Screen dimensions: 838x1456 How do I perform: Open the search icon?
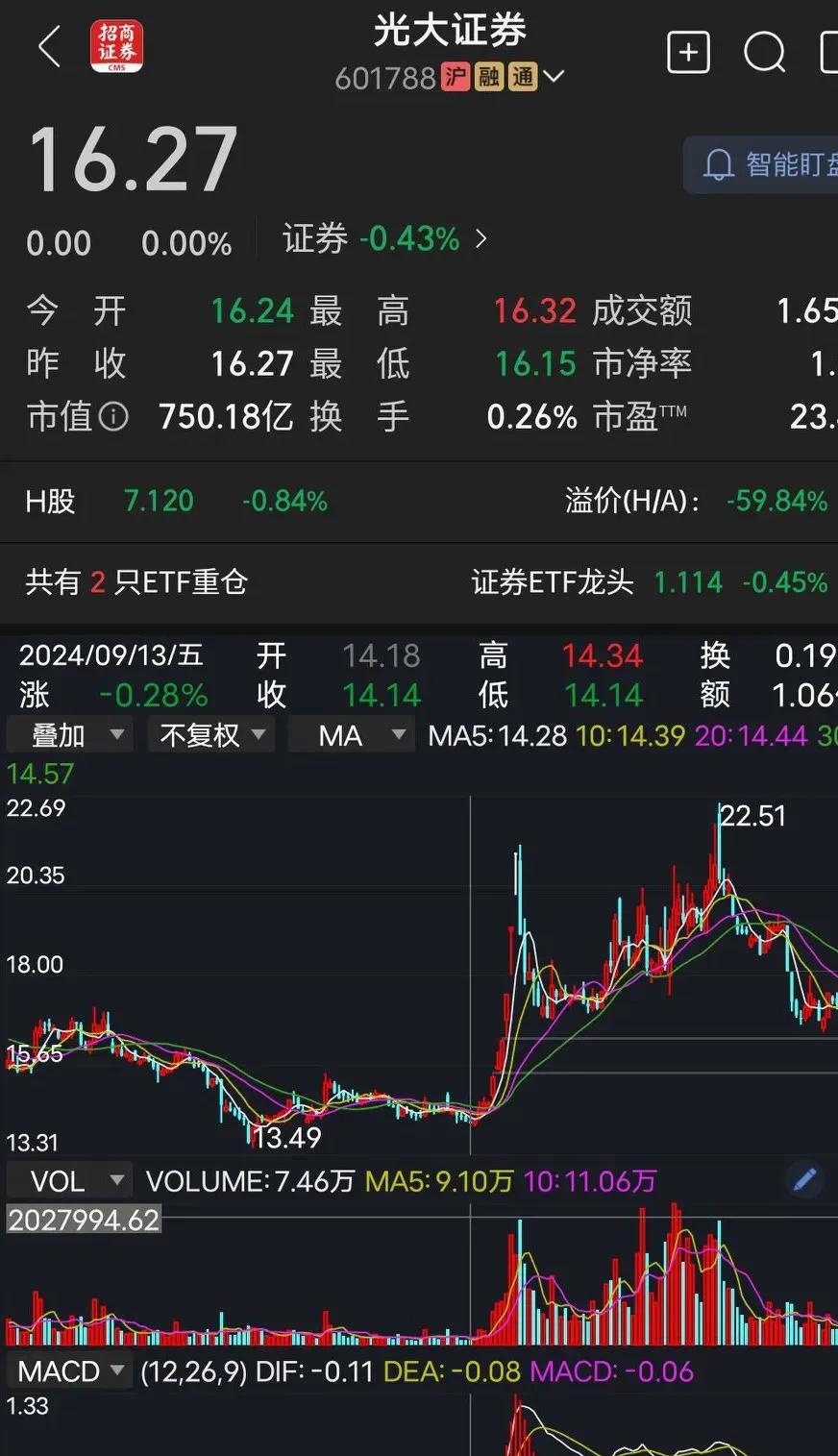(x=764, y=53)
